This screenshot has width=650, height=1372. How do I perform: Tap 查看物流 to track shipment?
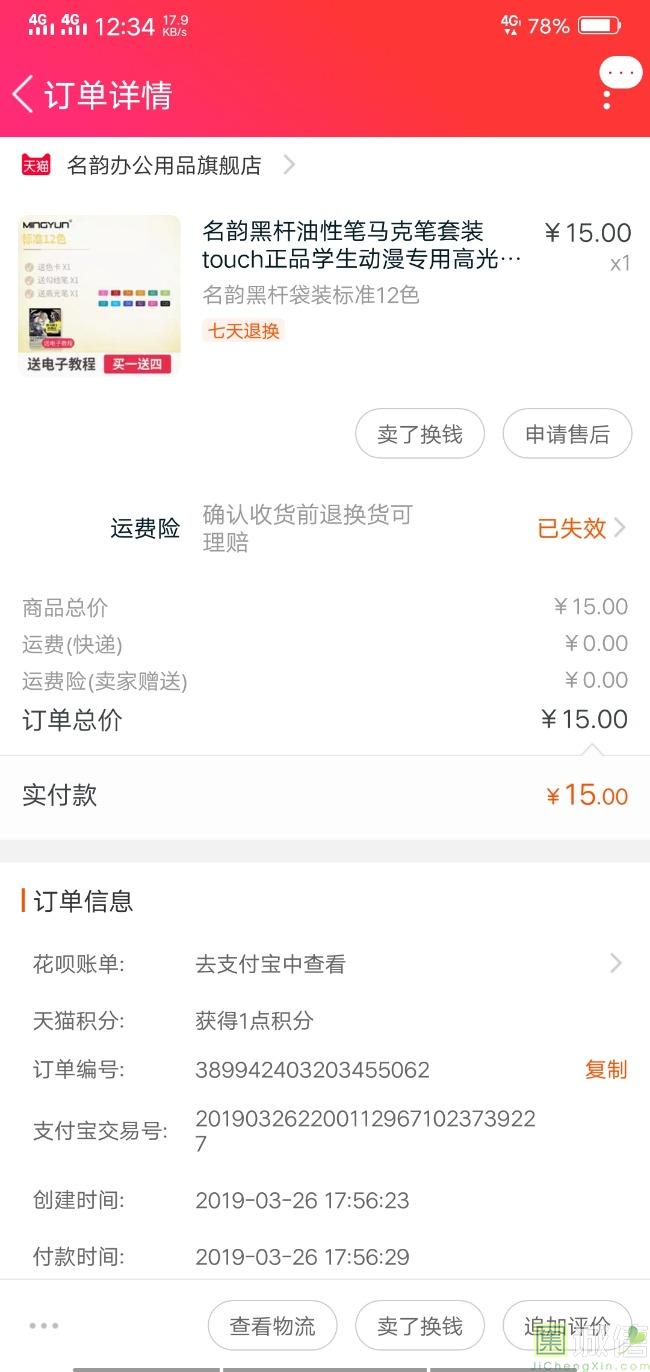click(272, 1326)
